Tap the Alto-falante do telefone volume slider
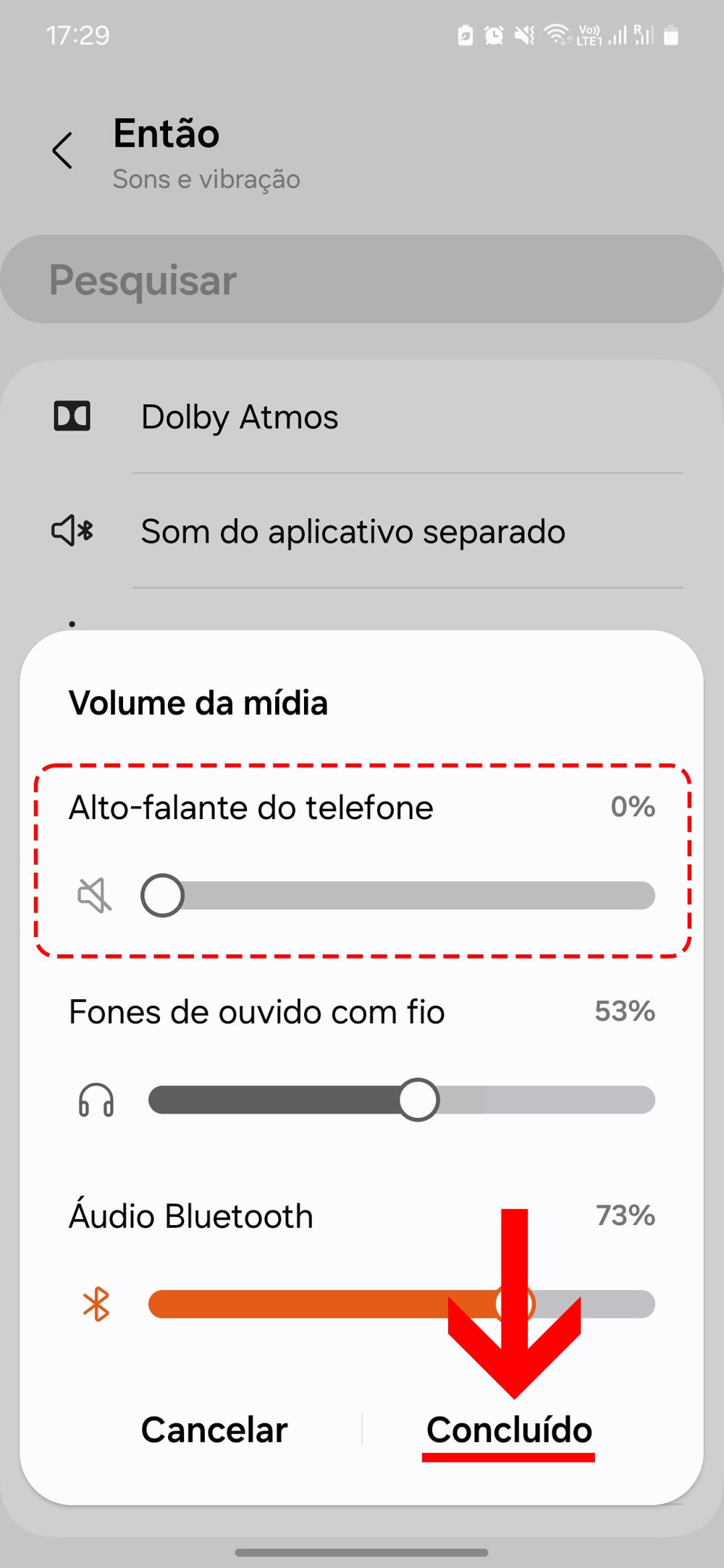This screenshot has height=1568, width=724. (402, 896)
